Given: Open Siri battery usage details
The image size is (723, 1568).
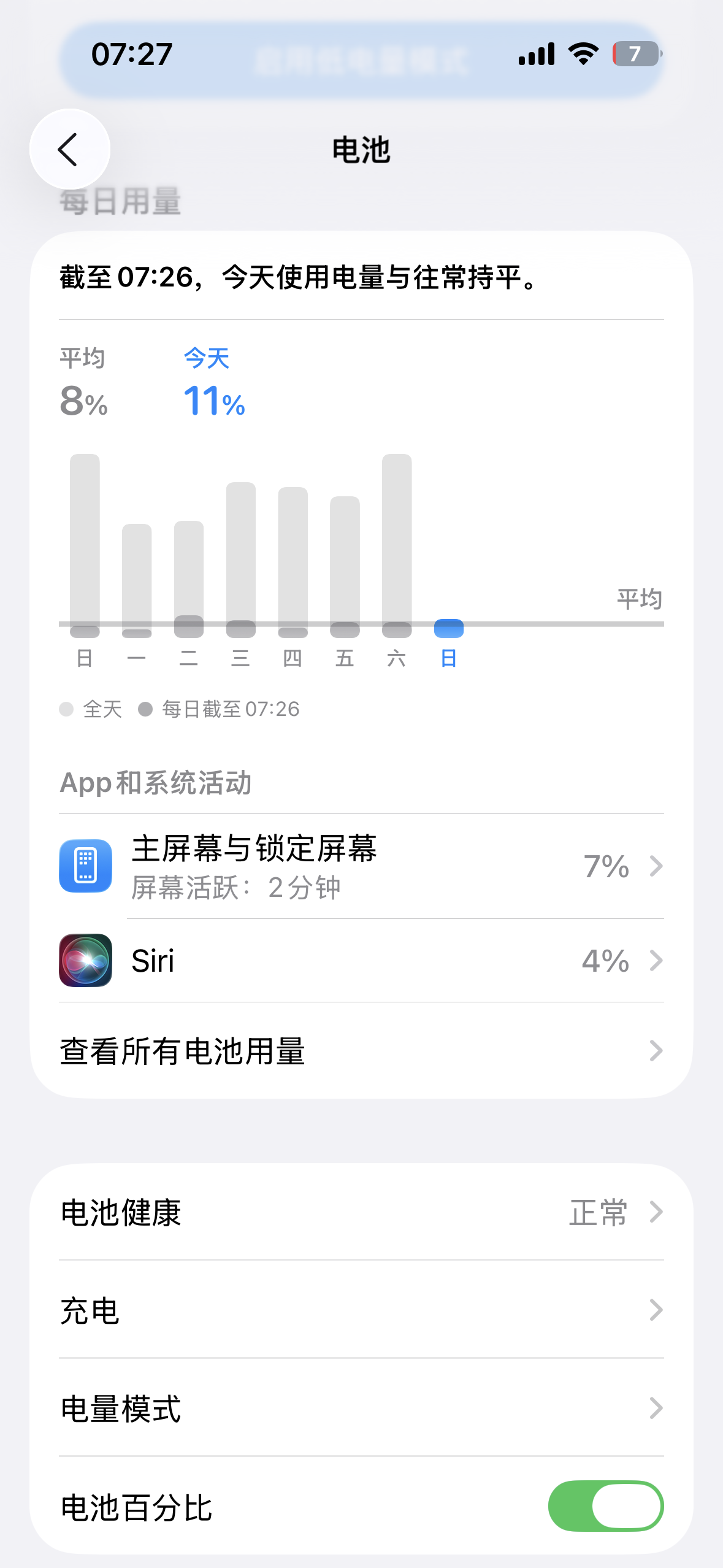Looking at the screenshot, I should tap(361, 961).
